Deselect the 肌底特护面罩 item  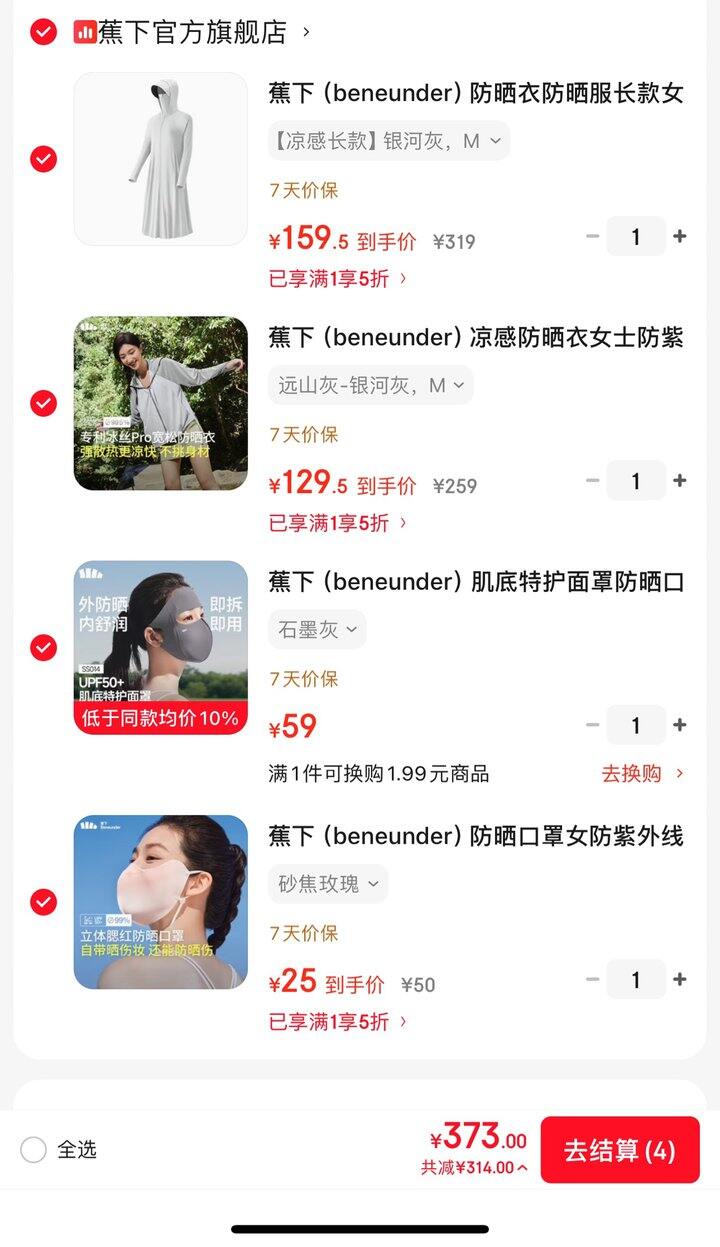tap(43, 648)
